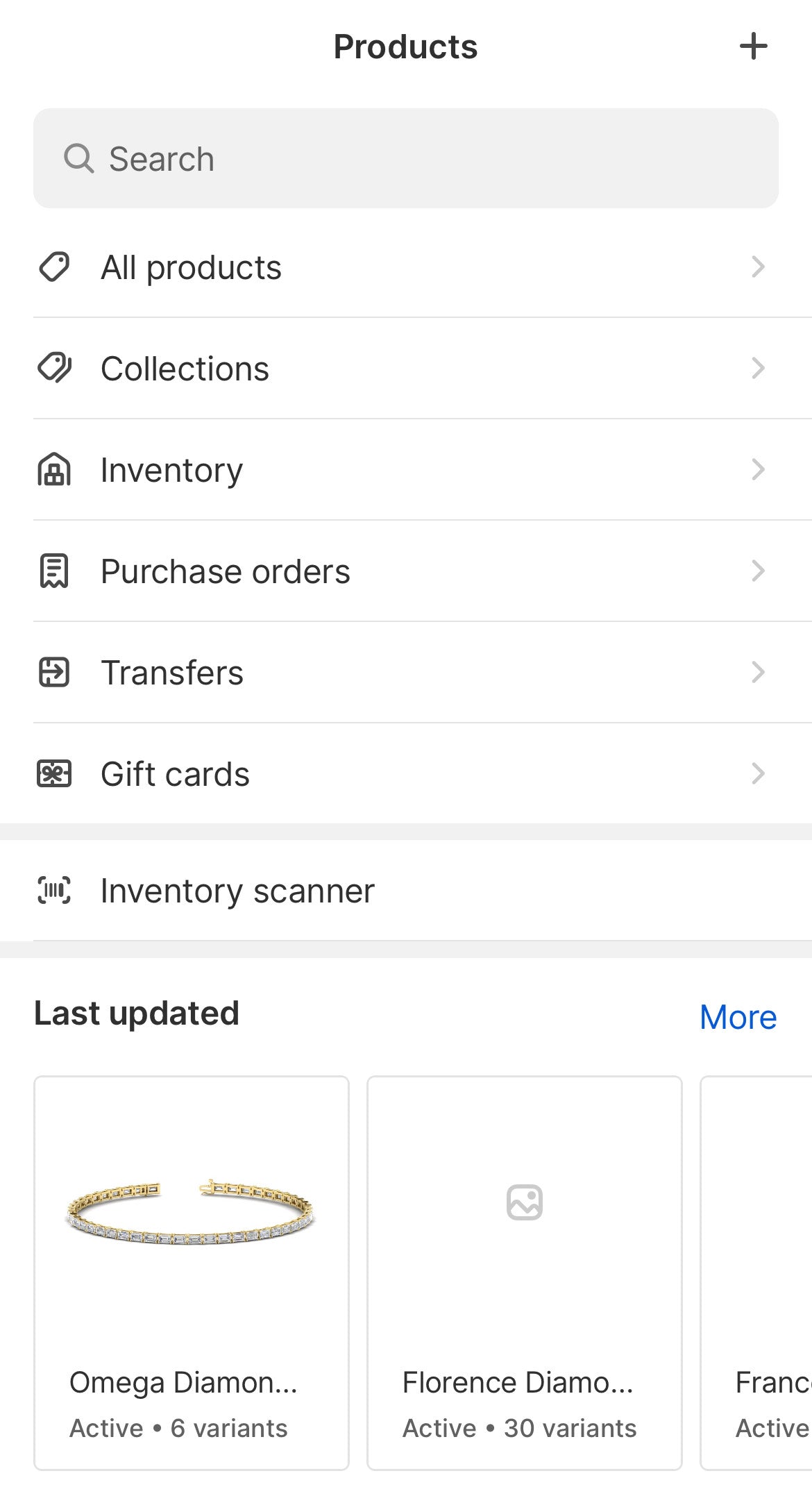View Purchase orders
Image resolution: width=812 pixels, height=1487 pixels.
[x=406, y=571]
